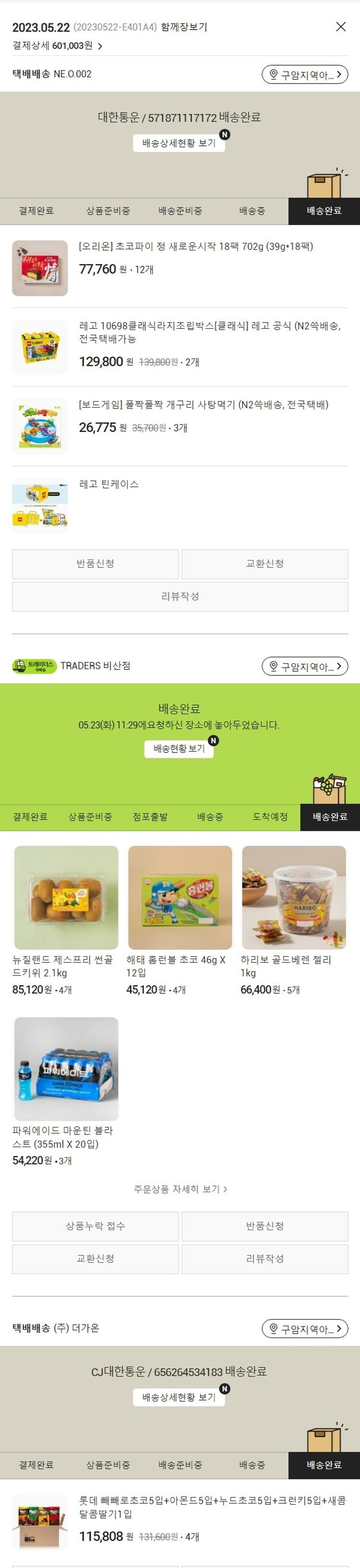
Task: Open 해태 홈런볼 초코 product
Action: (x=180, y=898)
